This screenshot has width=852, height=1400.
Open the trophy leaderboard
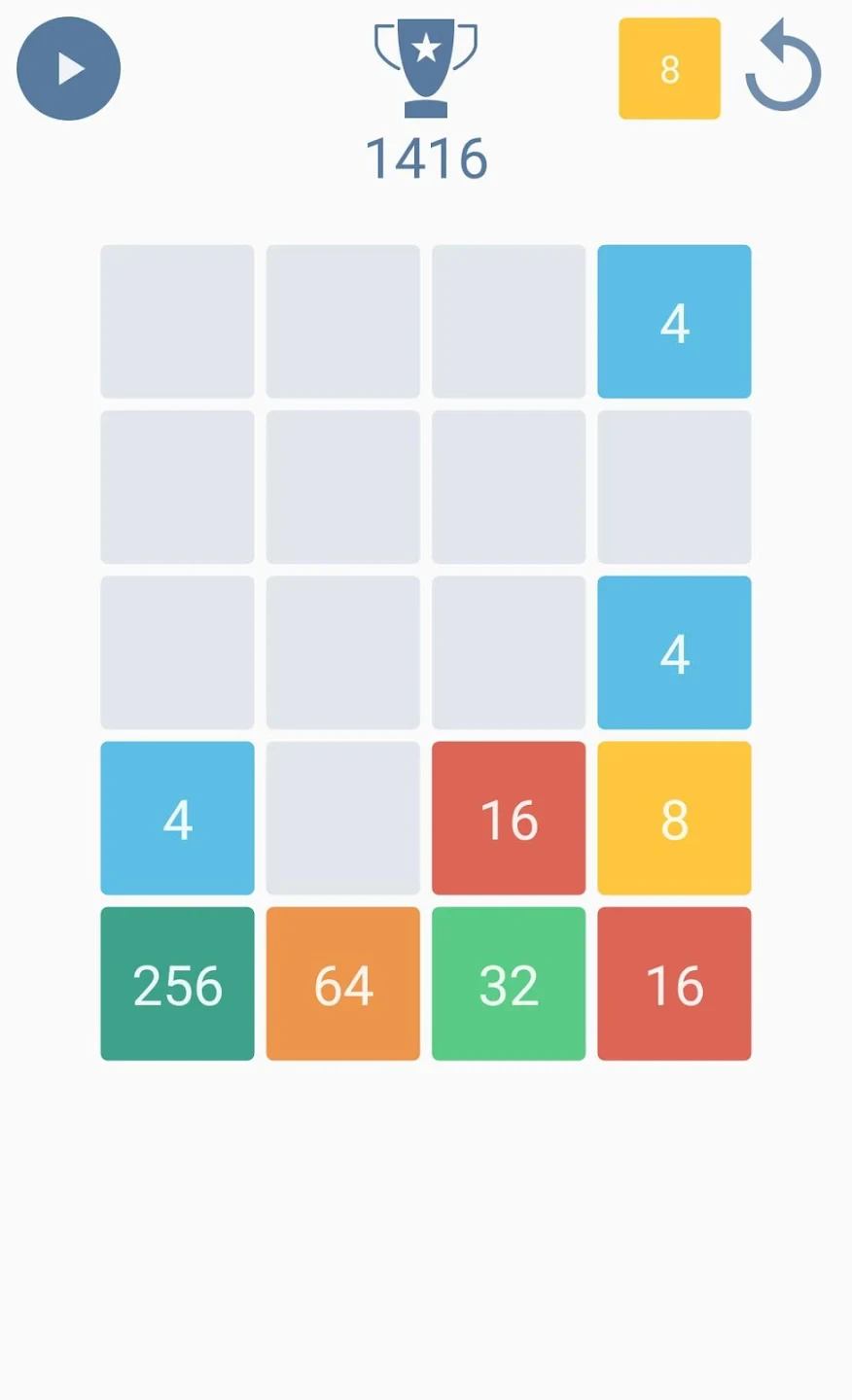[426, 66]
